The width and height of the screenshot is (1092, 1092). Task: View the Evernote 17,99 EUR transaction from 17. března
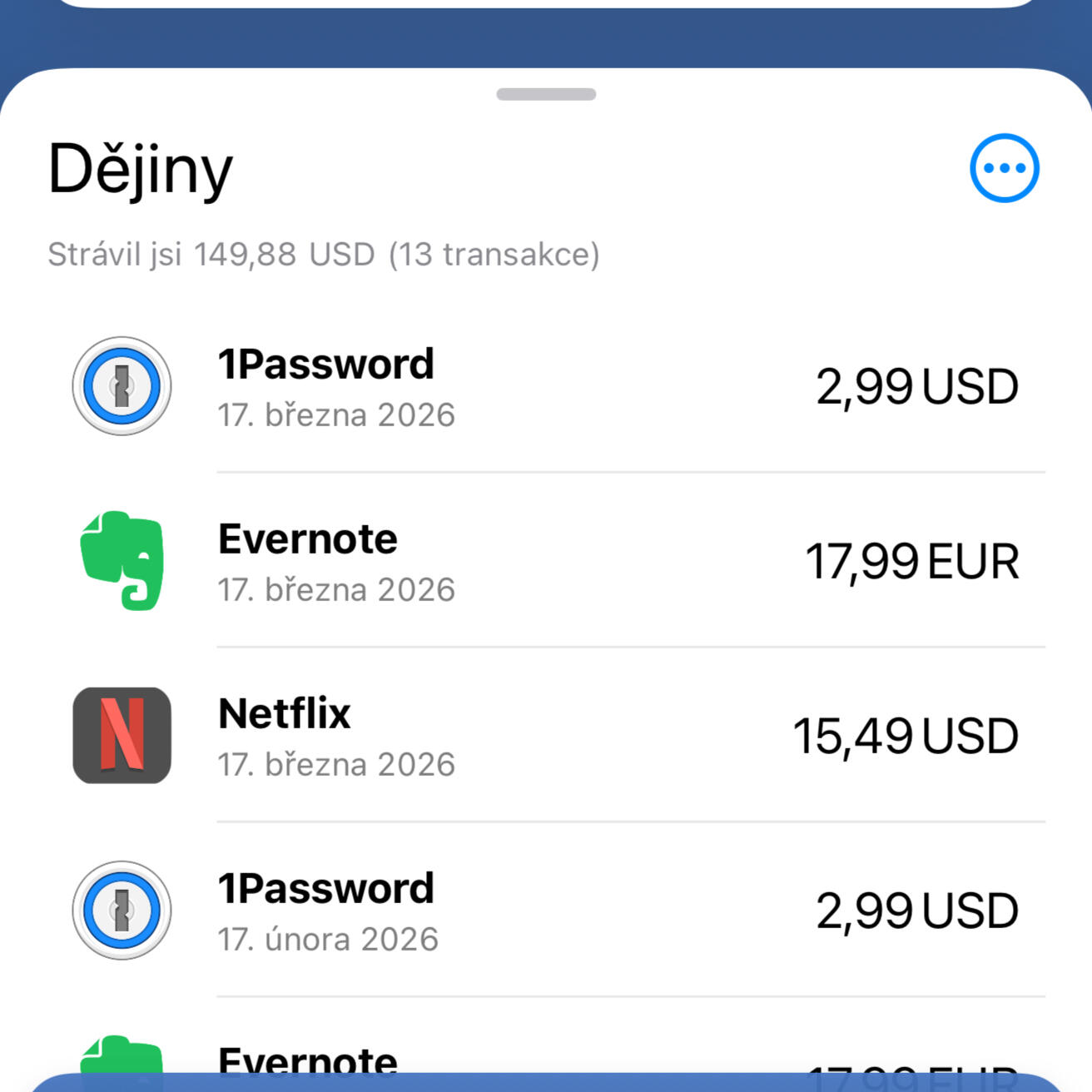[546, 562]
